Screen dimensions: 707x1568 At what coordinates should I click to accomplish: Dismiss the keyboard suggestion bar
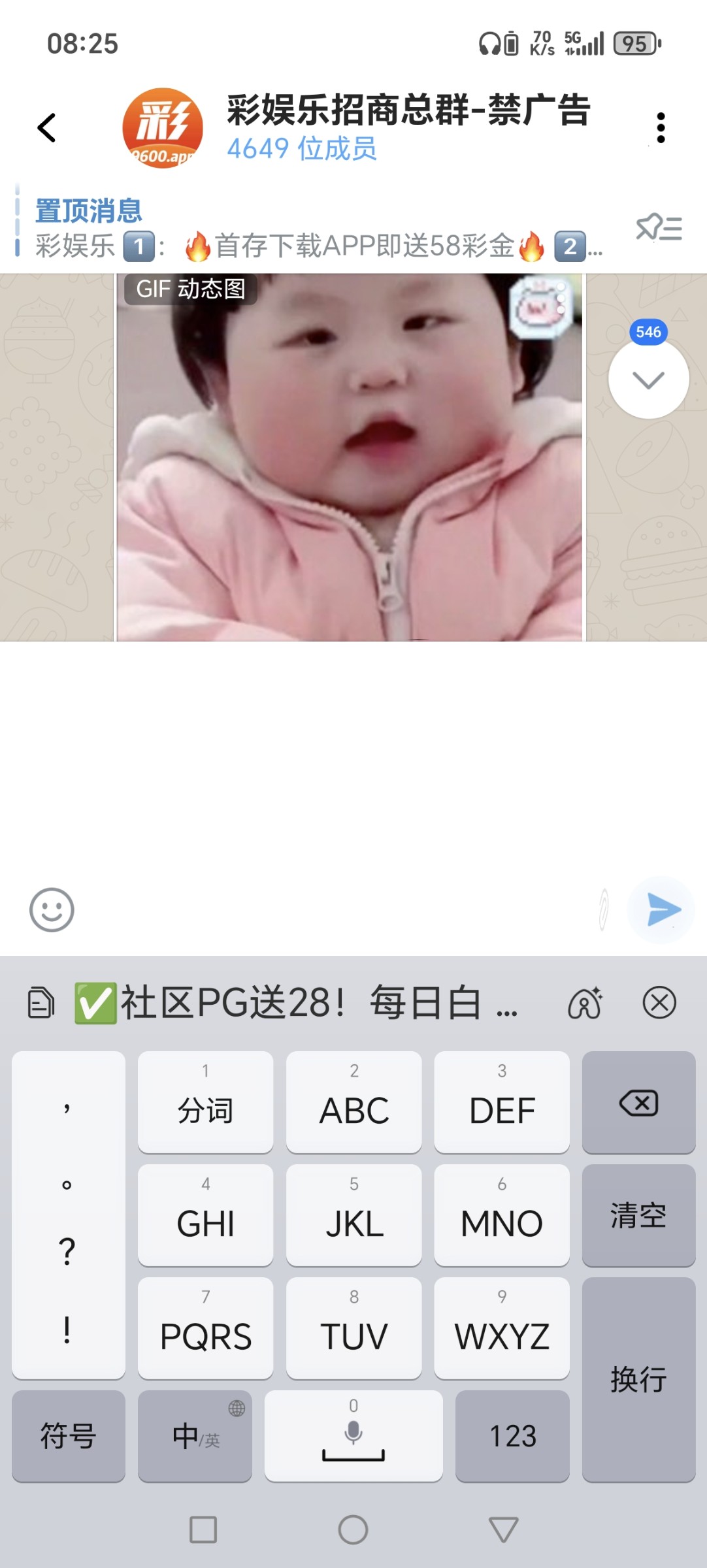tap(659, 1003)
